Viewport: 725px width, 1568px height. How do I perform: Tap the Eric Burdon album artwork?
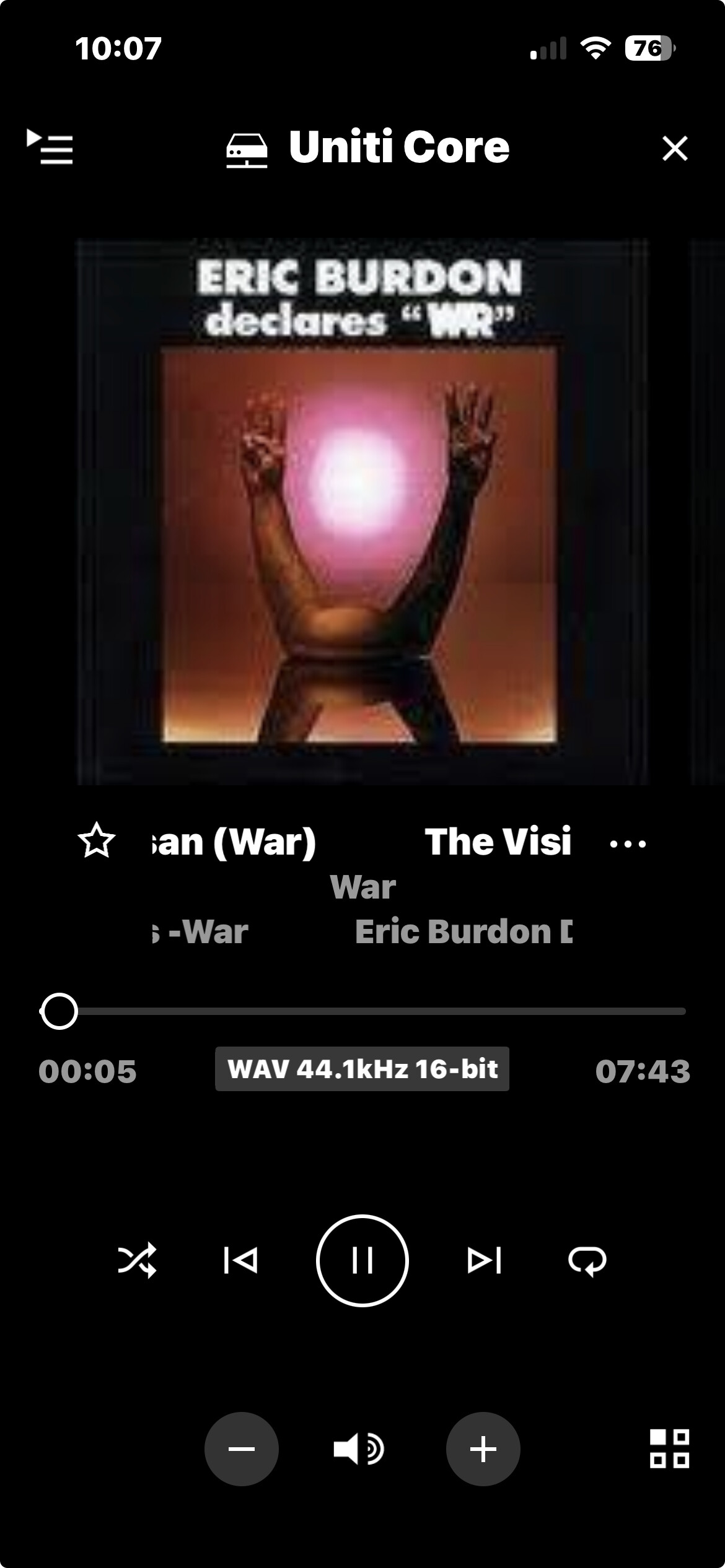[362, 512]
